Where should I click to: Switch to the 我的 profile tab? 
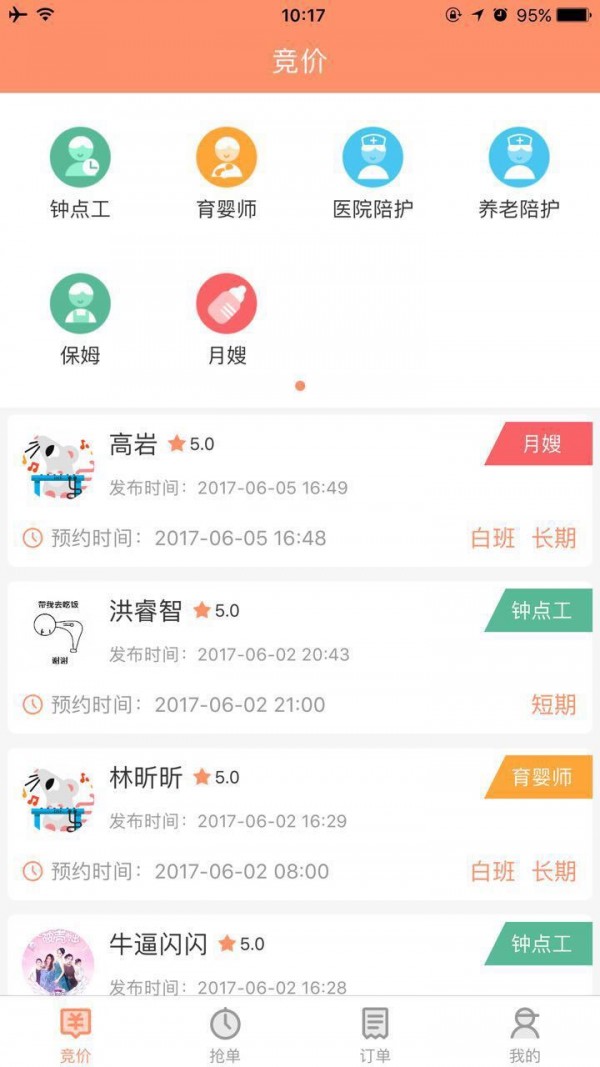[x=525, y=1034]
